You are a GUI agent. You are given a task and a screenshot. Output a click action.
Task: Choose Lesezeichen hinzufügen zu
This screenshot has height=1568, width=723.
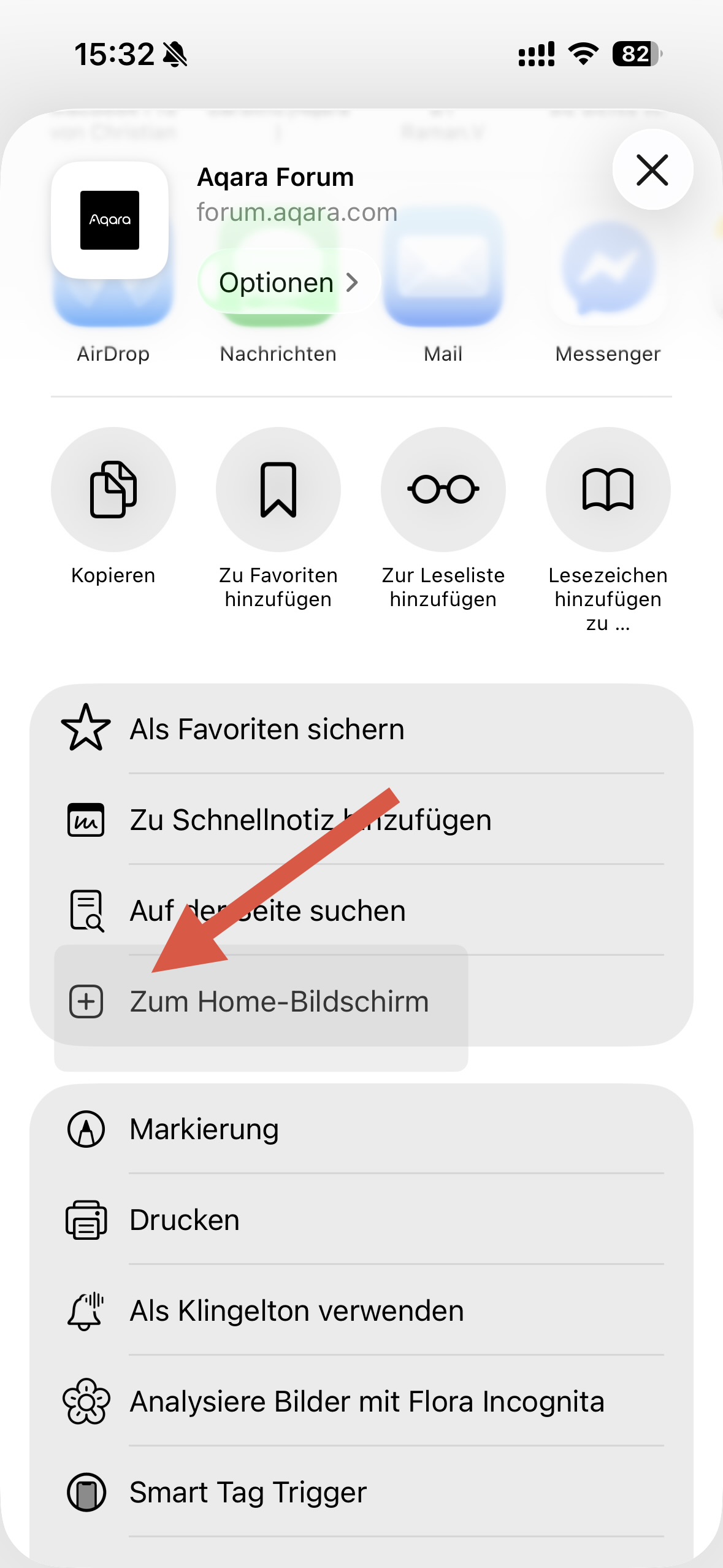(608, 490)
